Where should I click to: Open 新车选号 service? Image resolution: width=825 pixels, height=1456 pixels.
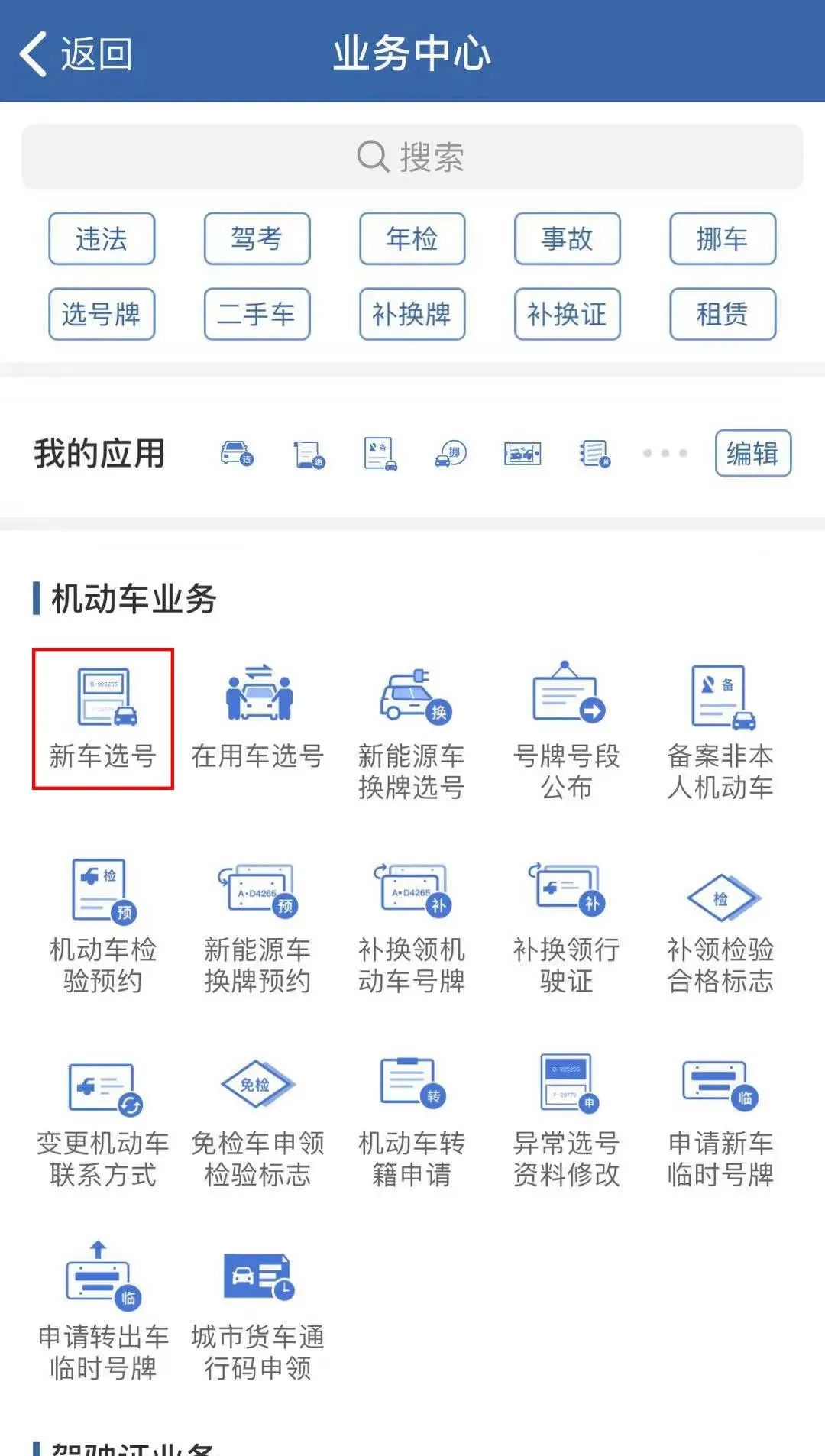103,718
